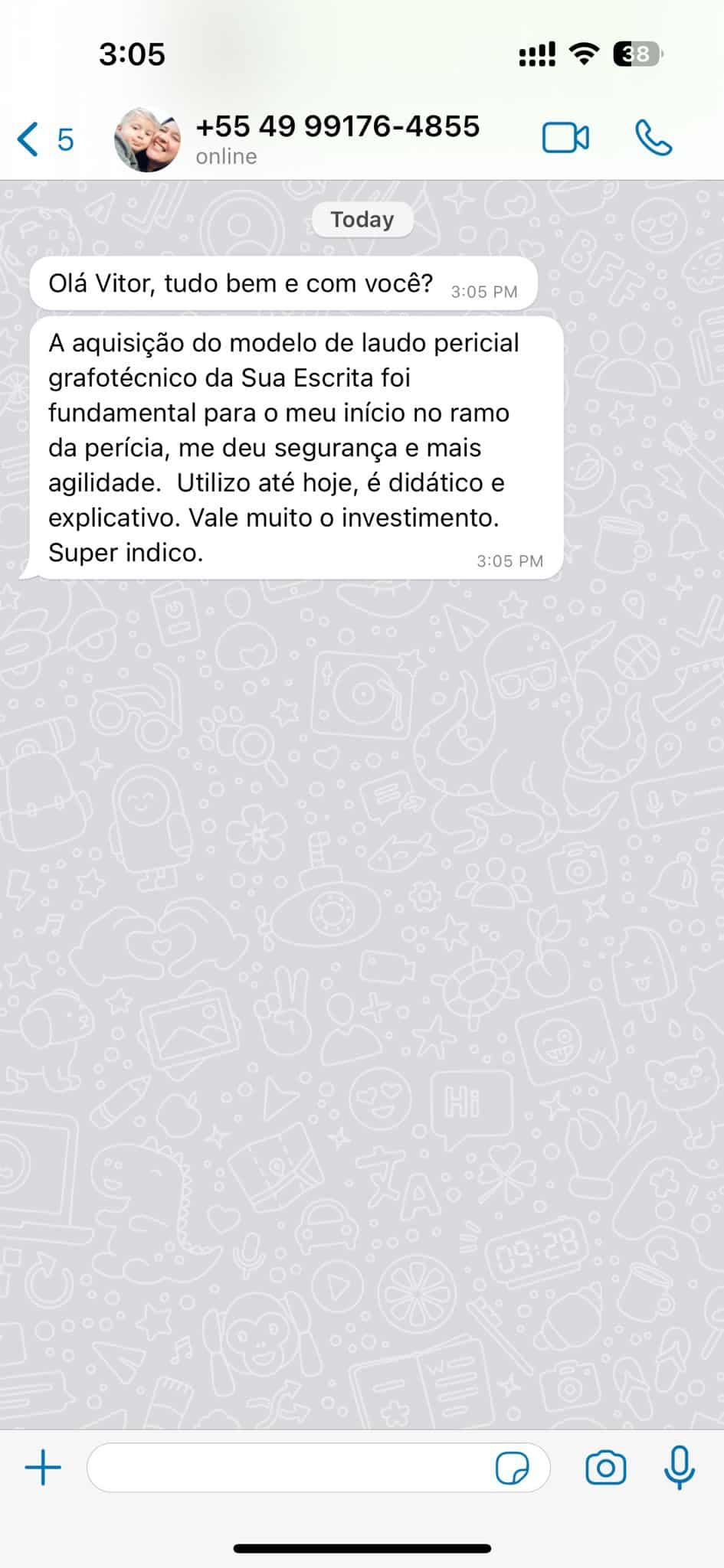Open the plus attachment menu

[43, 1468]
